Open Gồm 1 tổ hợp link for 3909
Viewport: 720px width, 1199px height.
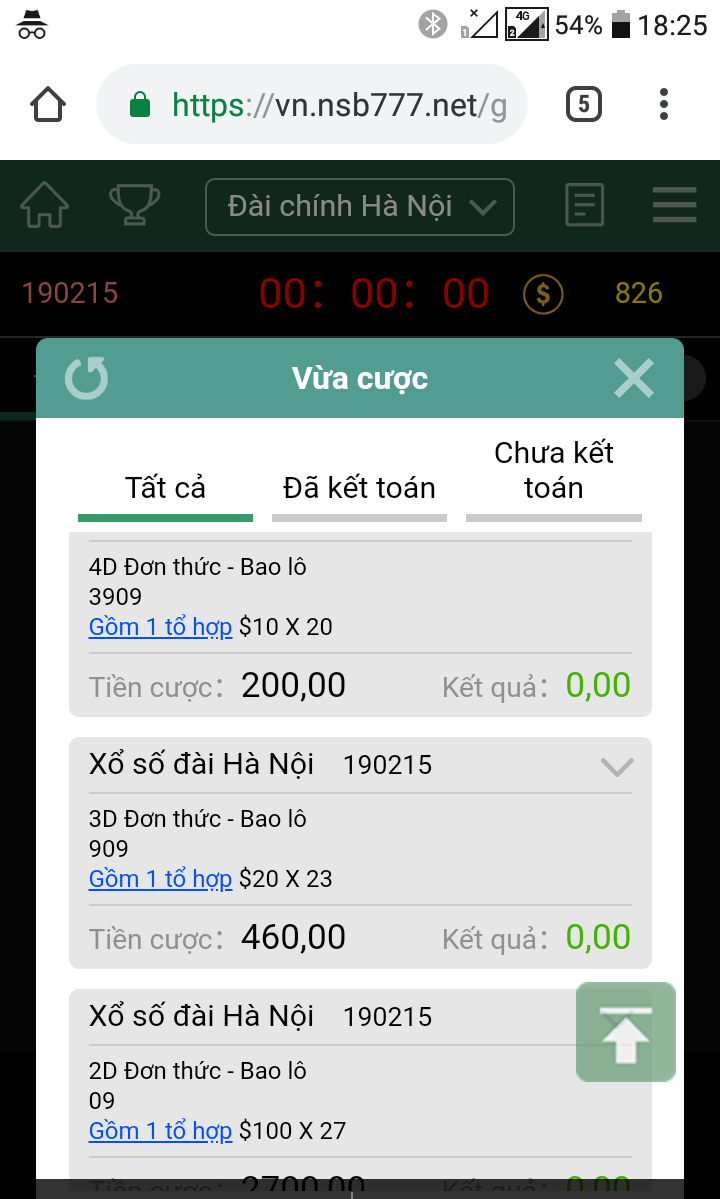click(x=160, y=627)
